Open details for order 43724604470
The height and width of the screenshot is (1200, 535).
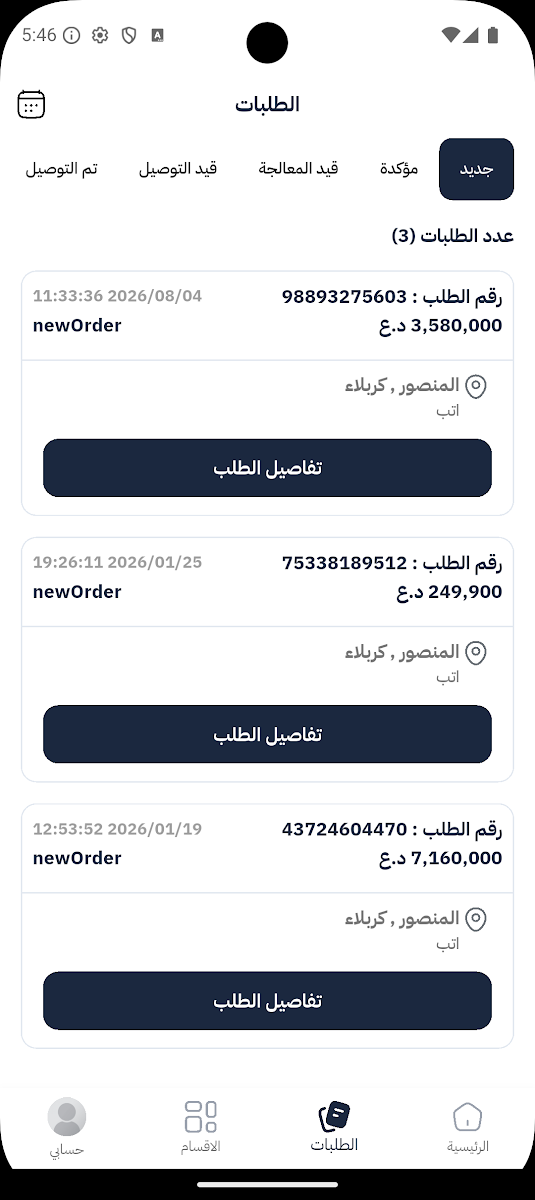[x=267, y=1001]
